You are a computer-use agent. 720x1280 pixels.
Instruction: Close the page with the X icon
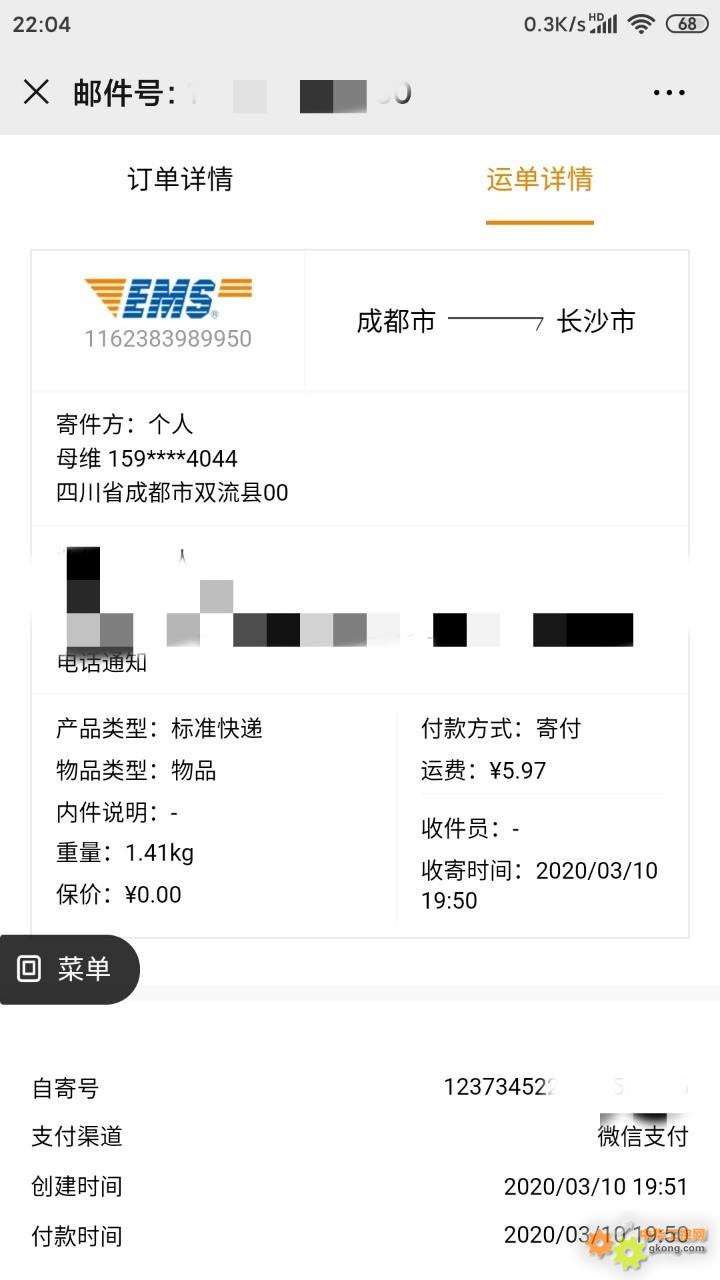(x=36, y=93)
